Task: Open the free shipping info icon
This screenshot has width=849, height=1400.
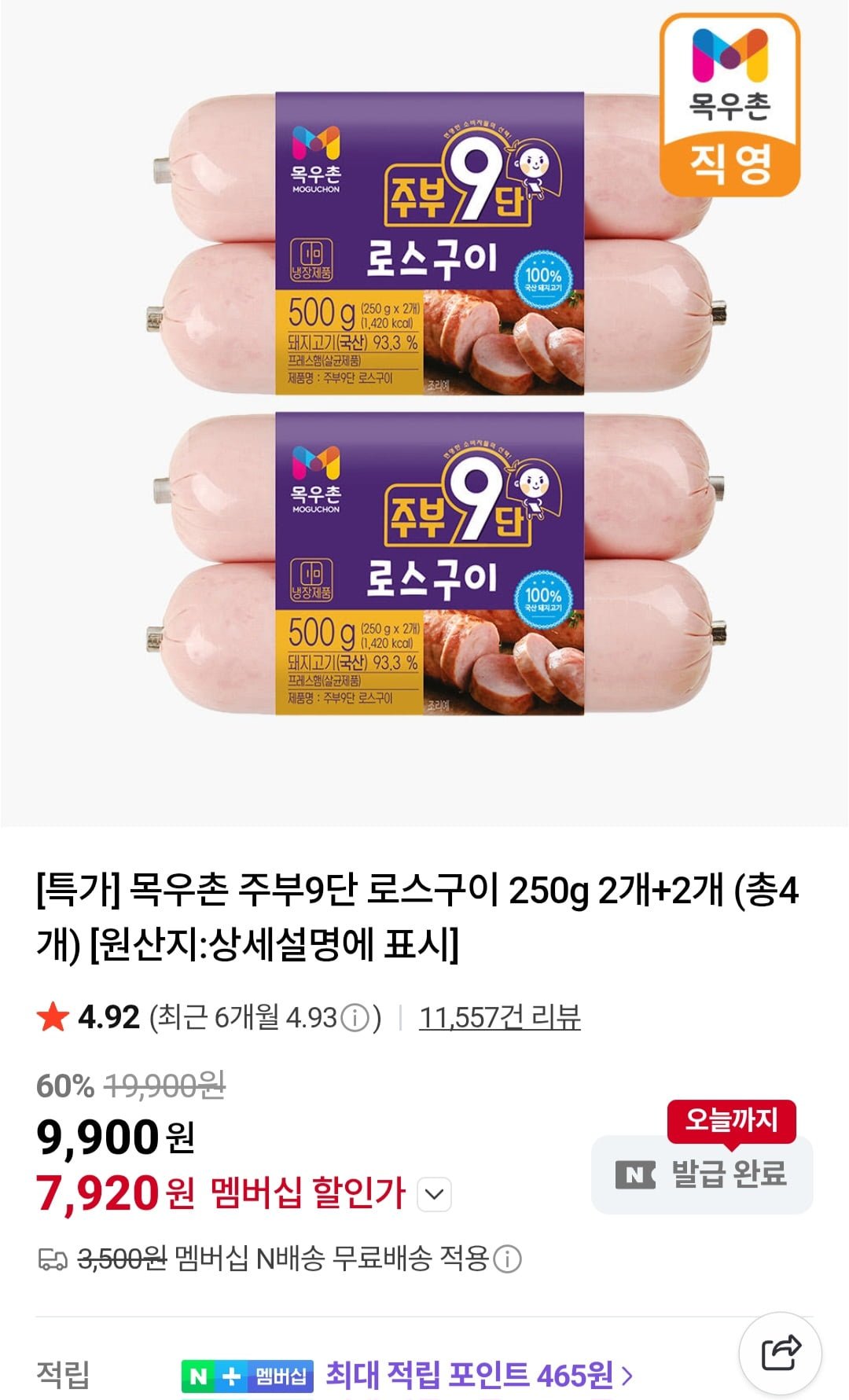Action: tap(508, 1259)
